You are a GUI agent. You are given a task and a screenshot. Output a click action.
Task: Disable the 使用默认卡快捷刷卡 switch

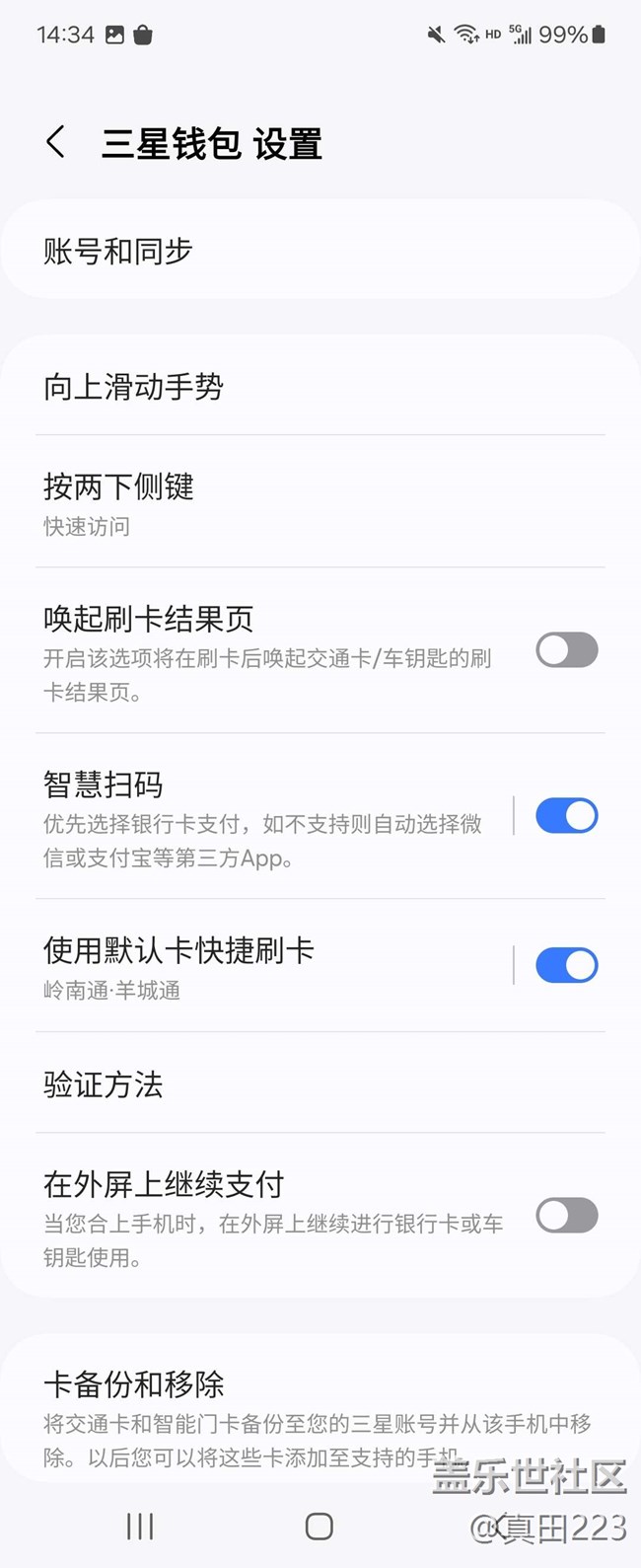tap(566, 965)
